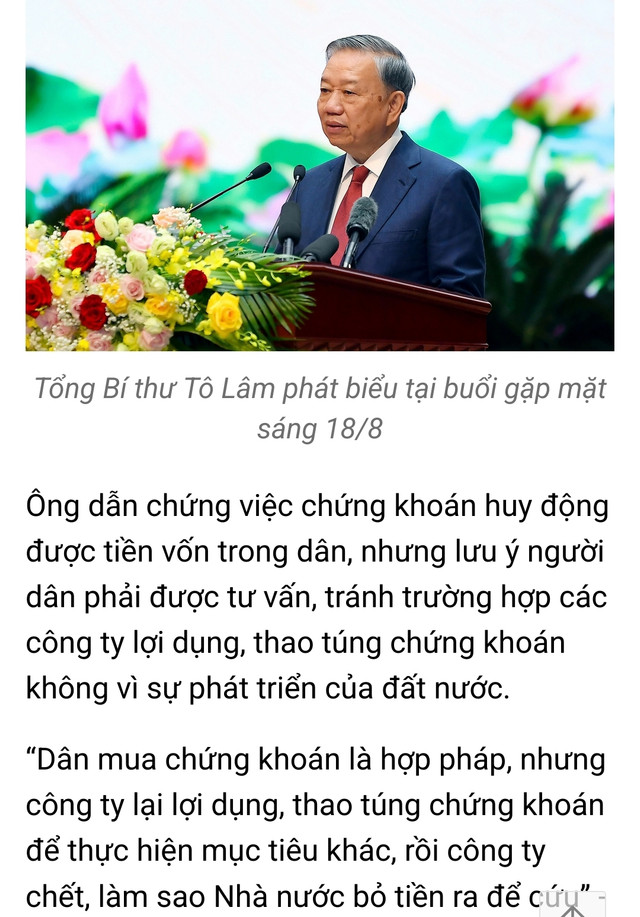The image size is (640, 917).
Task: Tap the scroll-to-top arrow button
Action: [x=572, y=906]
